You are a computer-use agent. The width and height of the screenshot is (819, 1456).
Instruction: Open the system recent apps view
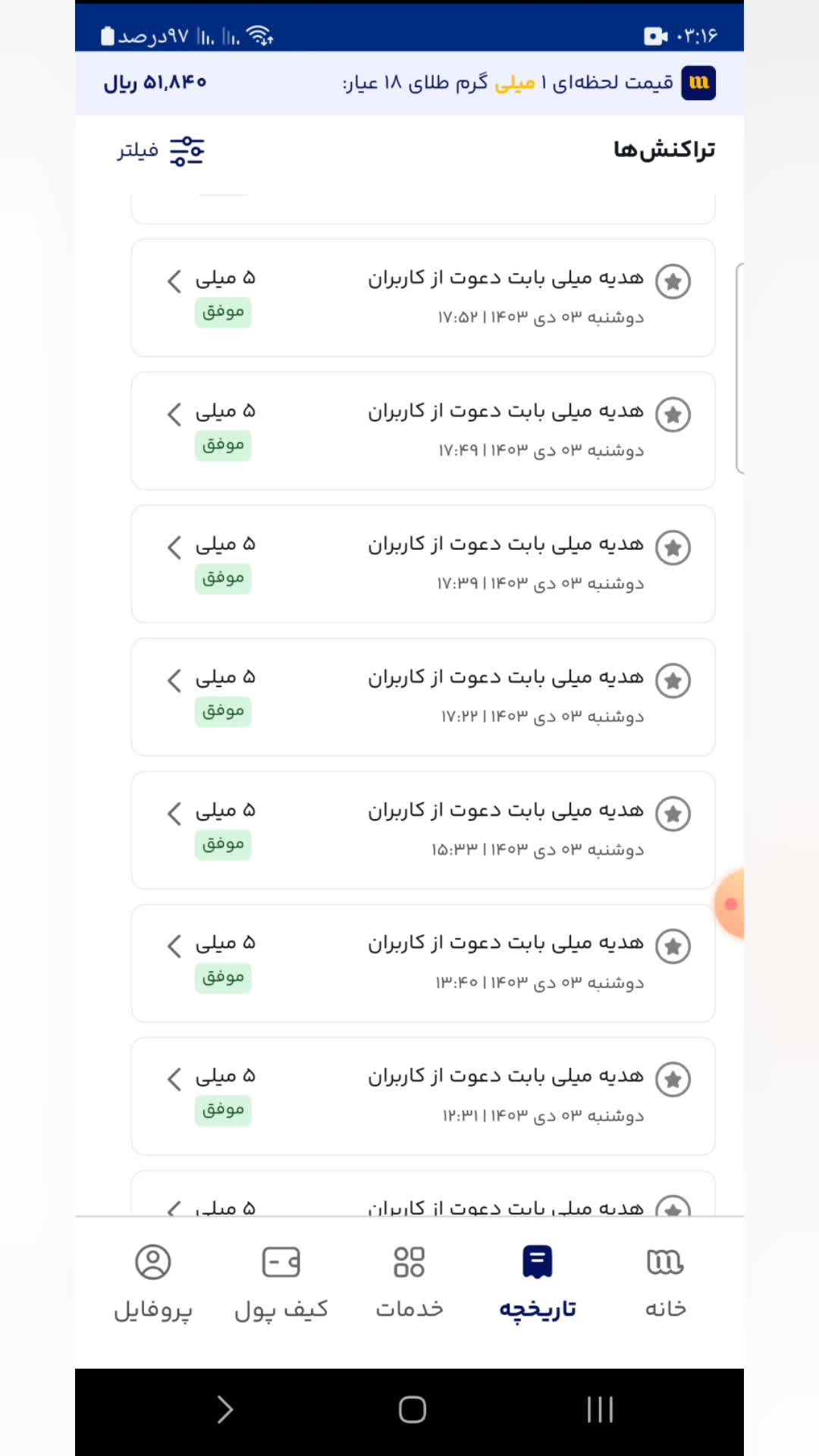pos(600,1410)
